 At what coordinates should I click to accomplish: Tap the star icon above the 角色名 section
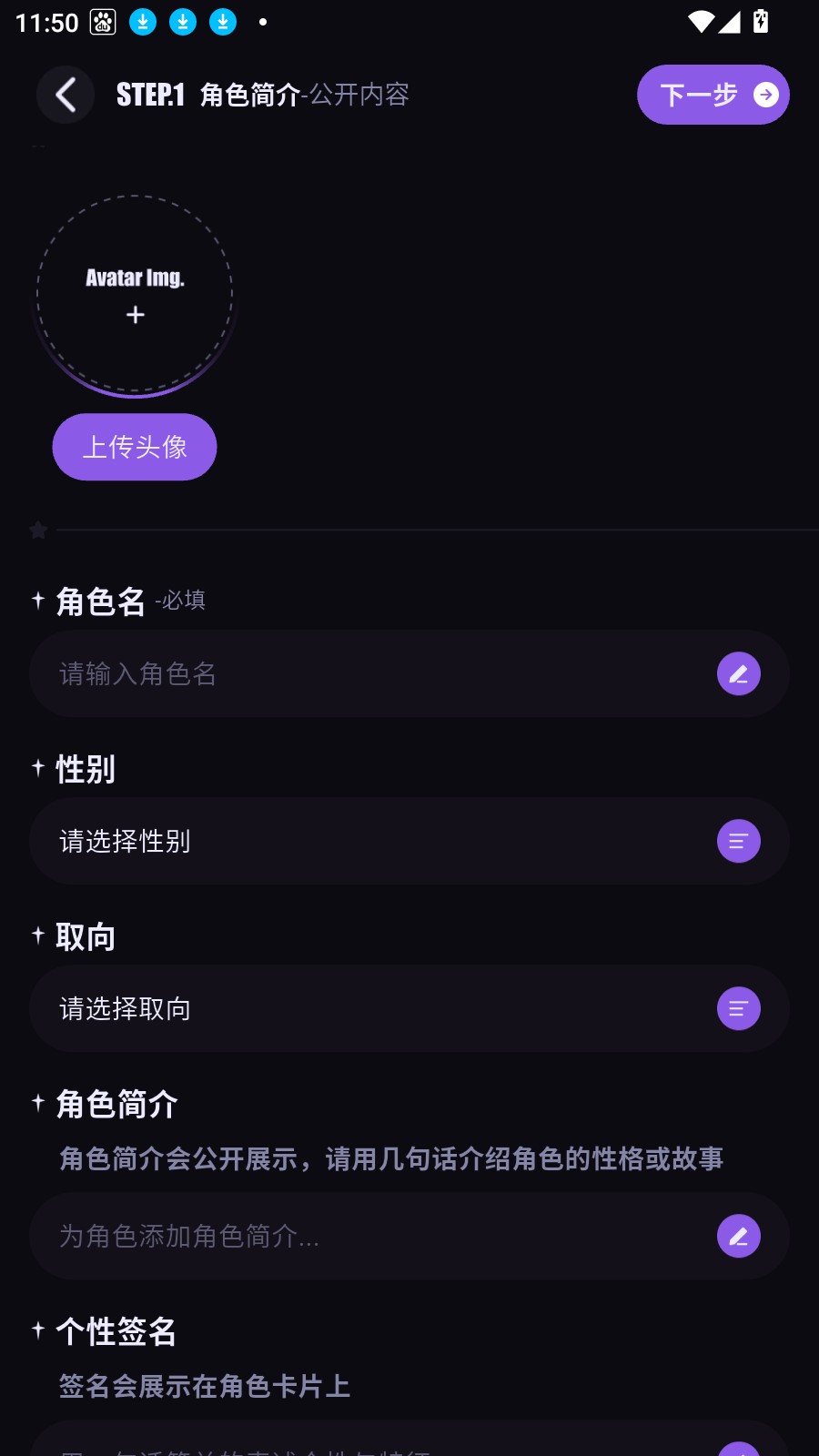37,531
